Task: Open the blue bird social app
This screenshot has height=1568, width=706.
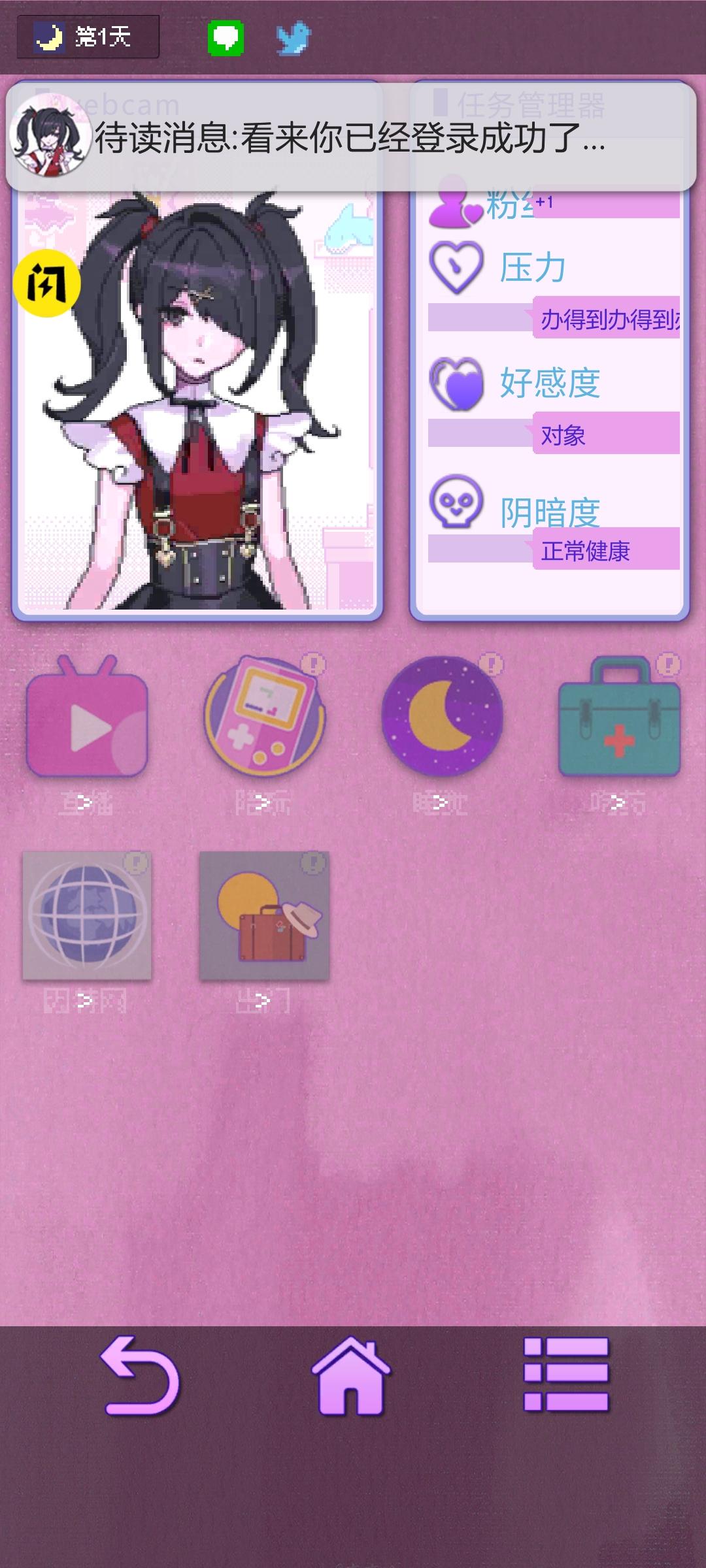Action: coord(294,38)
